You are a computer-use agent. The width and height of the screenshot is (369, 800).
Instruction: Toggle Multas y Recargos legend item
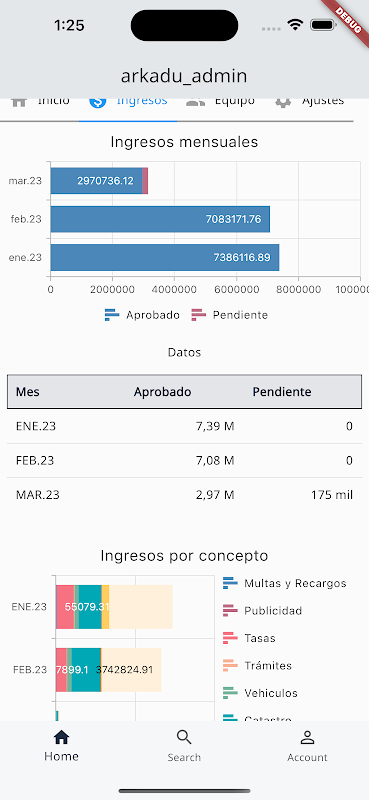(285, 583)
